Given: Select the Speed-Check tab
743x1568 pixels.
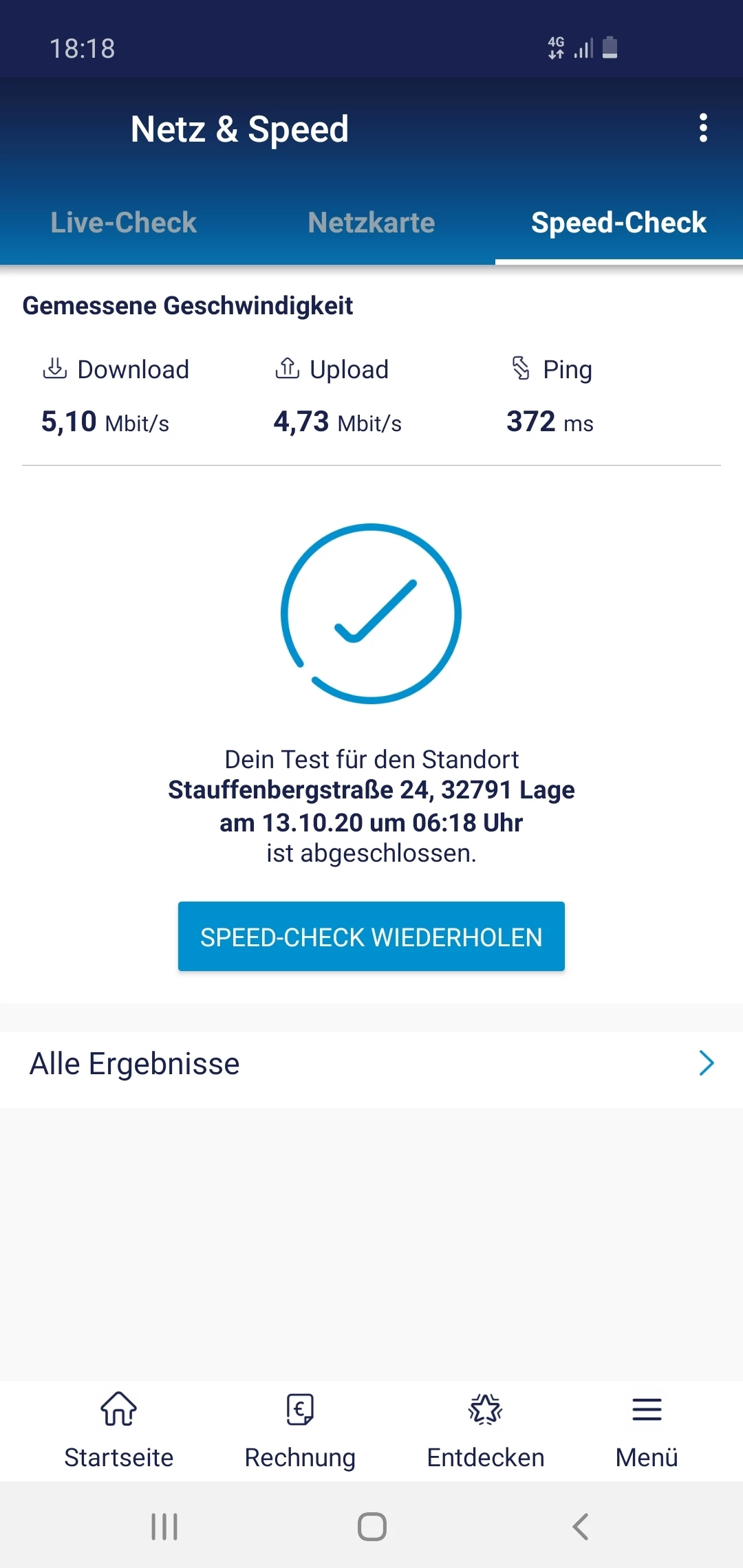Looking at the screenshot, I should tap(618, 222).
